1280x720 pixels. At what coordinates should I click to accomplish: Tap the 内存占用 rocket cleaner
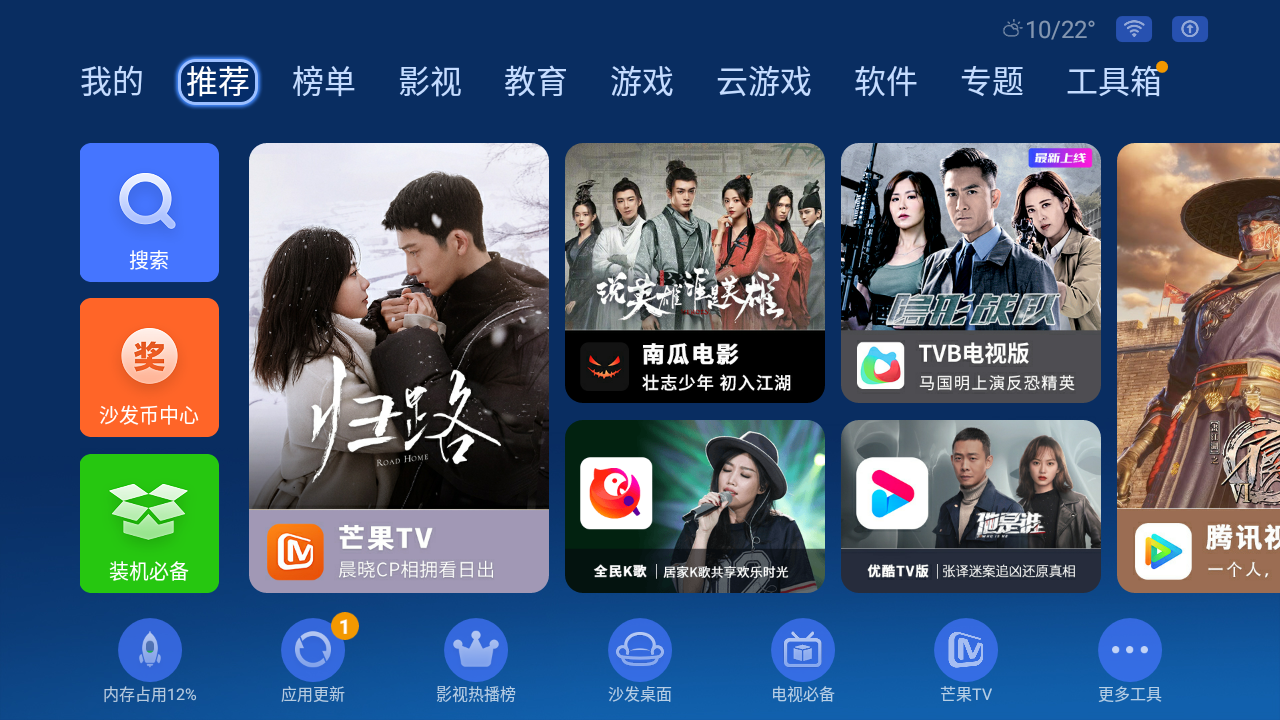pos(150,651)
